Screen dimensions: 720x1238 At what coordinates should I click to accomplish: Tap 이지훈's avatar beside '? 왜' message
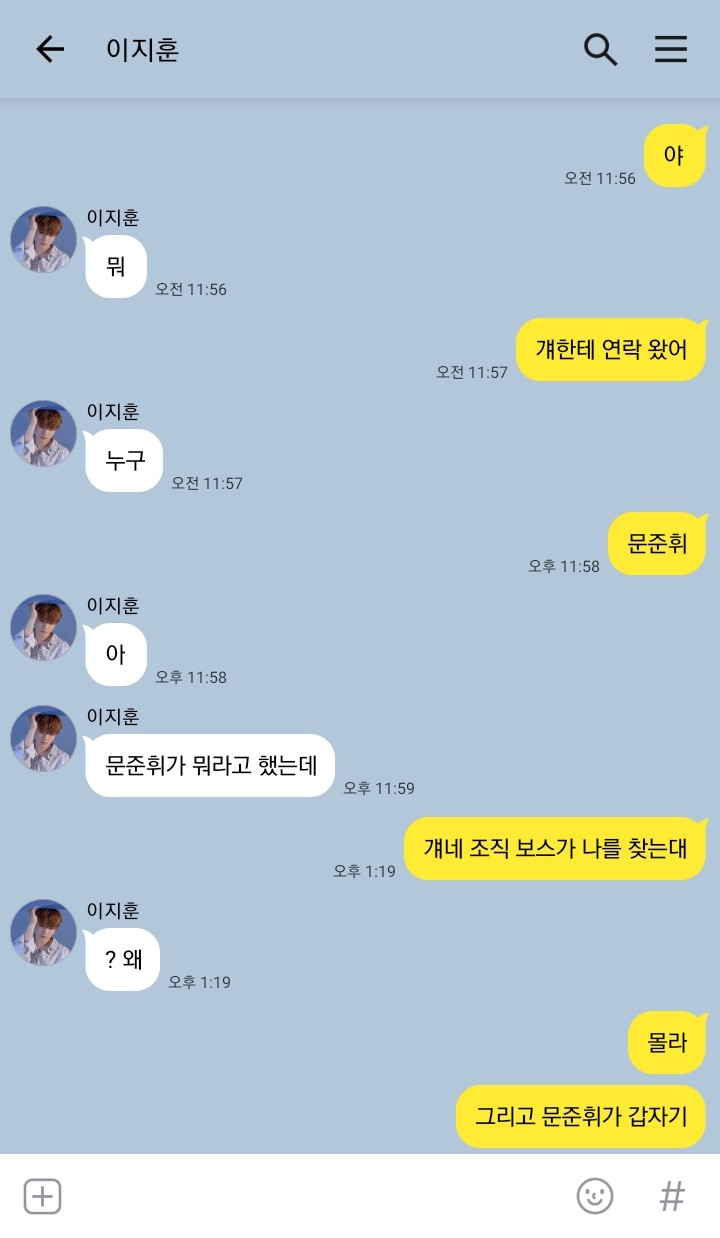click(x=43, y=933)
